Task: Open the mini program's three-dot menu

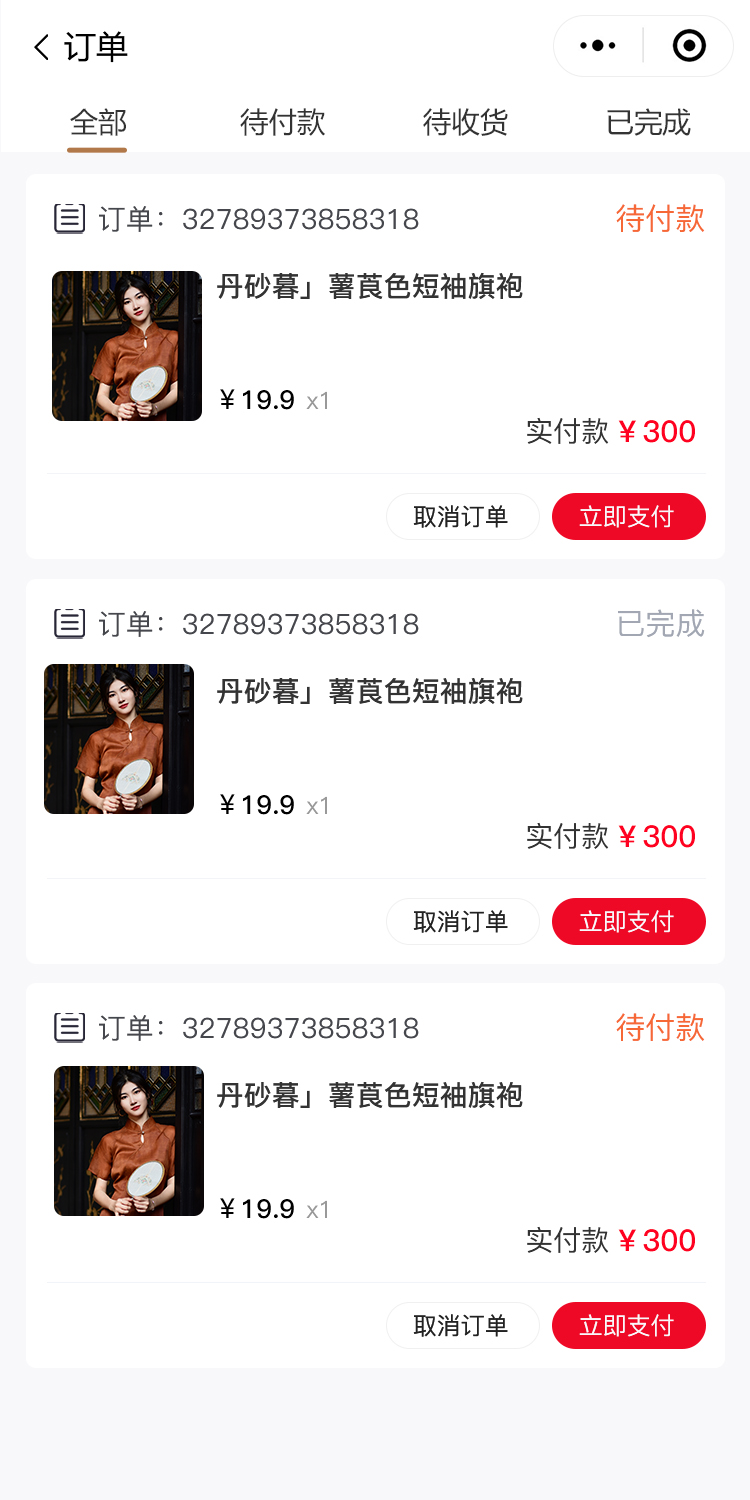Action: tap(598, 46)
